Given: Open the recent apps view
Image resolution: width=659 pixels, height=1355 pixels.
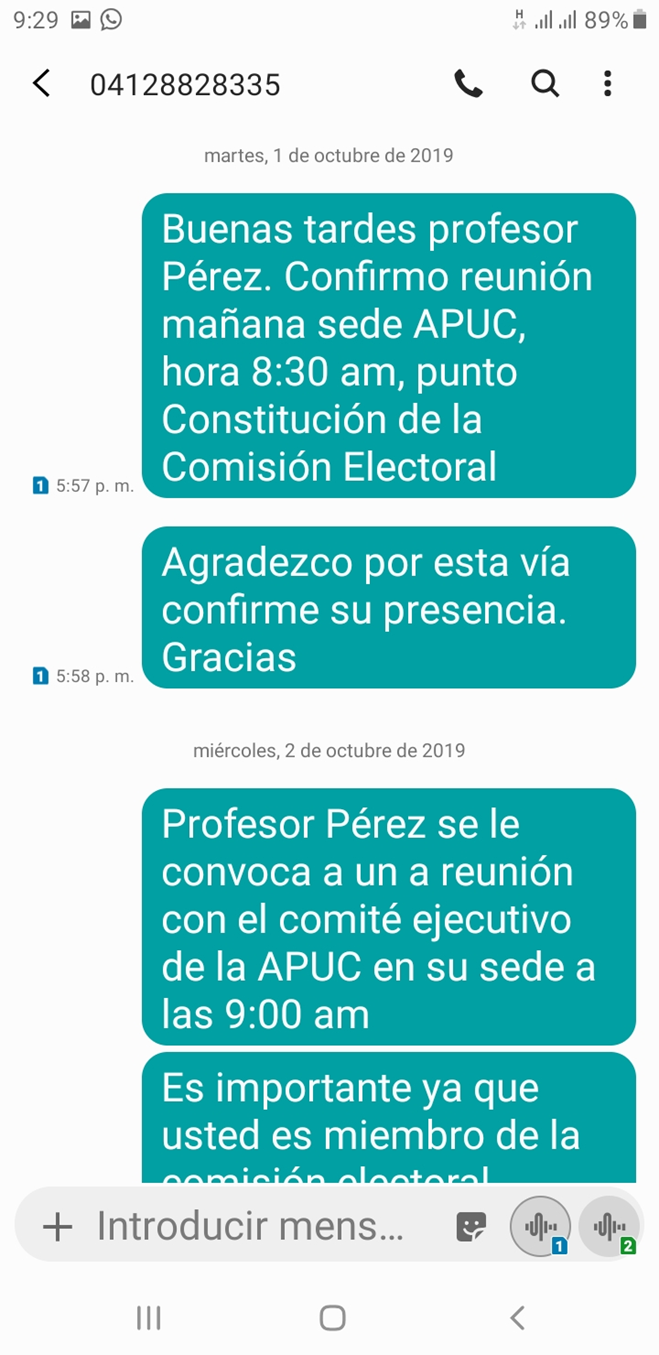Looking at the screenshot, I should pos(148,1318).
